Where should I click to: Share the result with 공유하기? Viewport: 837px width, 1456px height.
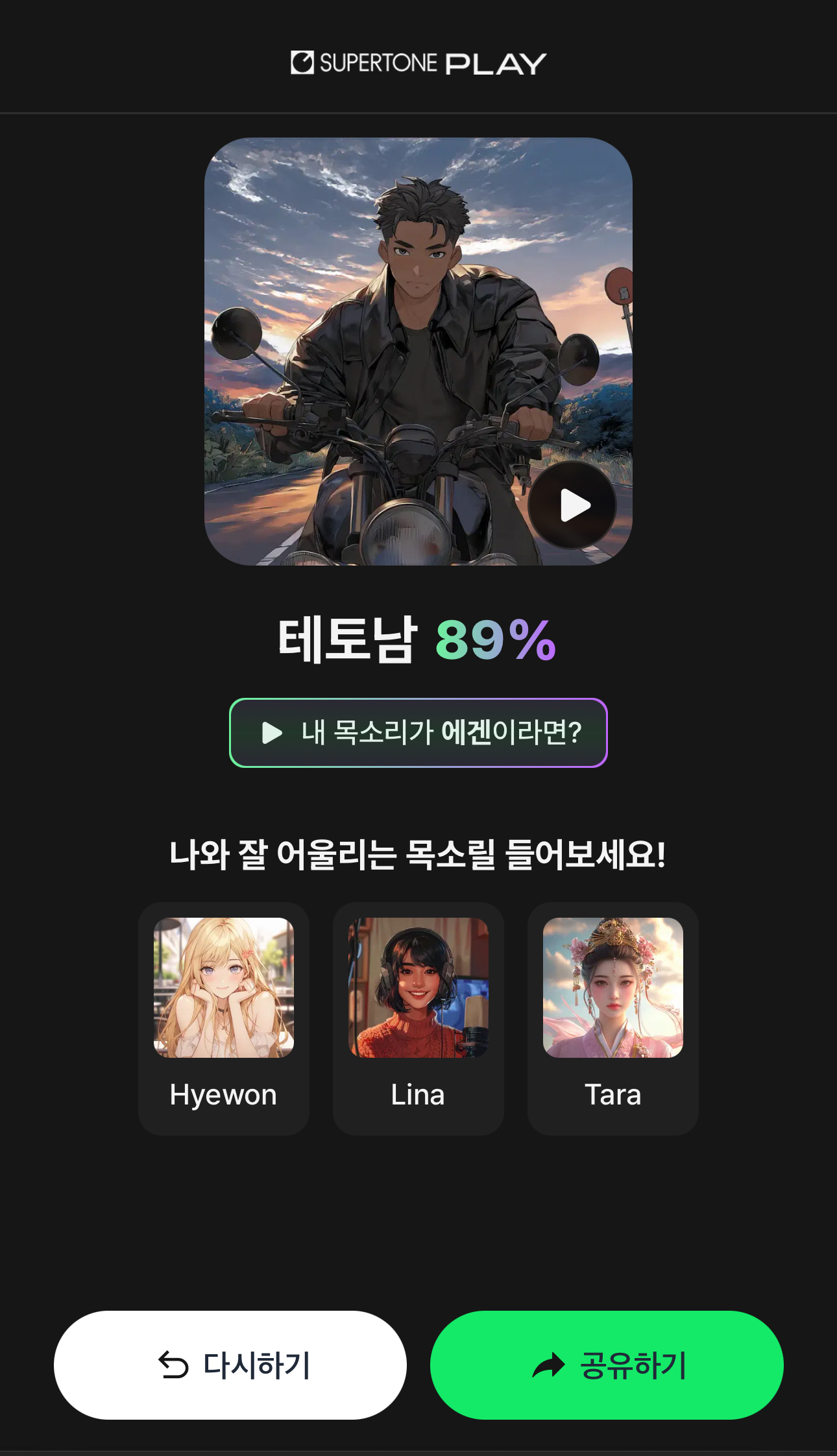click(x=607, y=1365)
